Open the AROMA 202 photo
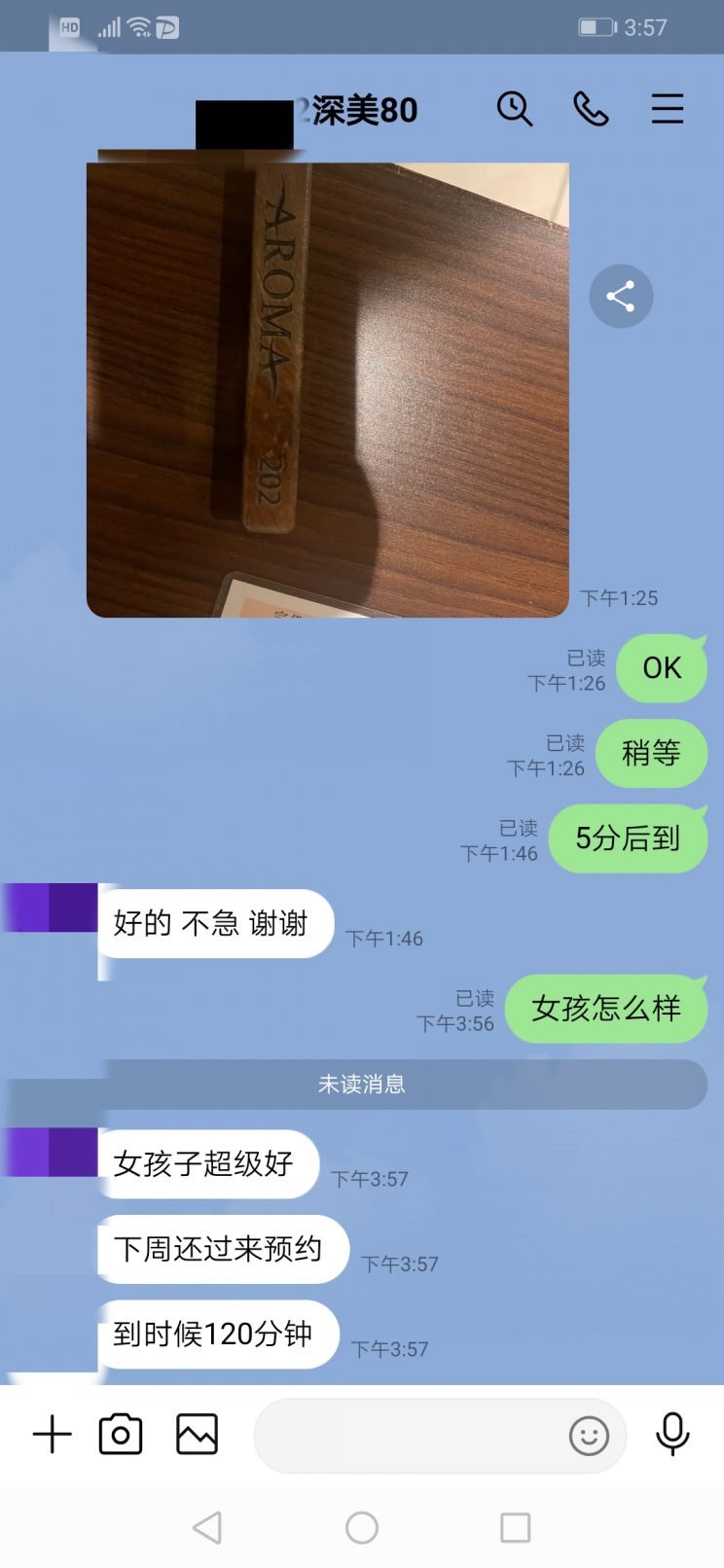The width and height of the screenshot is (724, 1568). click(327, 389)
